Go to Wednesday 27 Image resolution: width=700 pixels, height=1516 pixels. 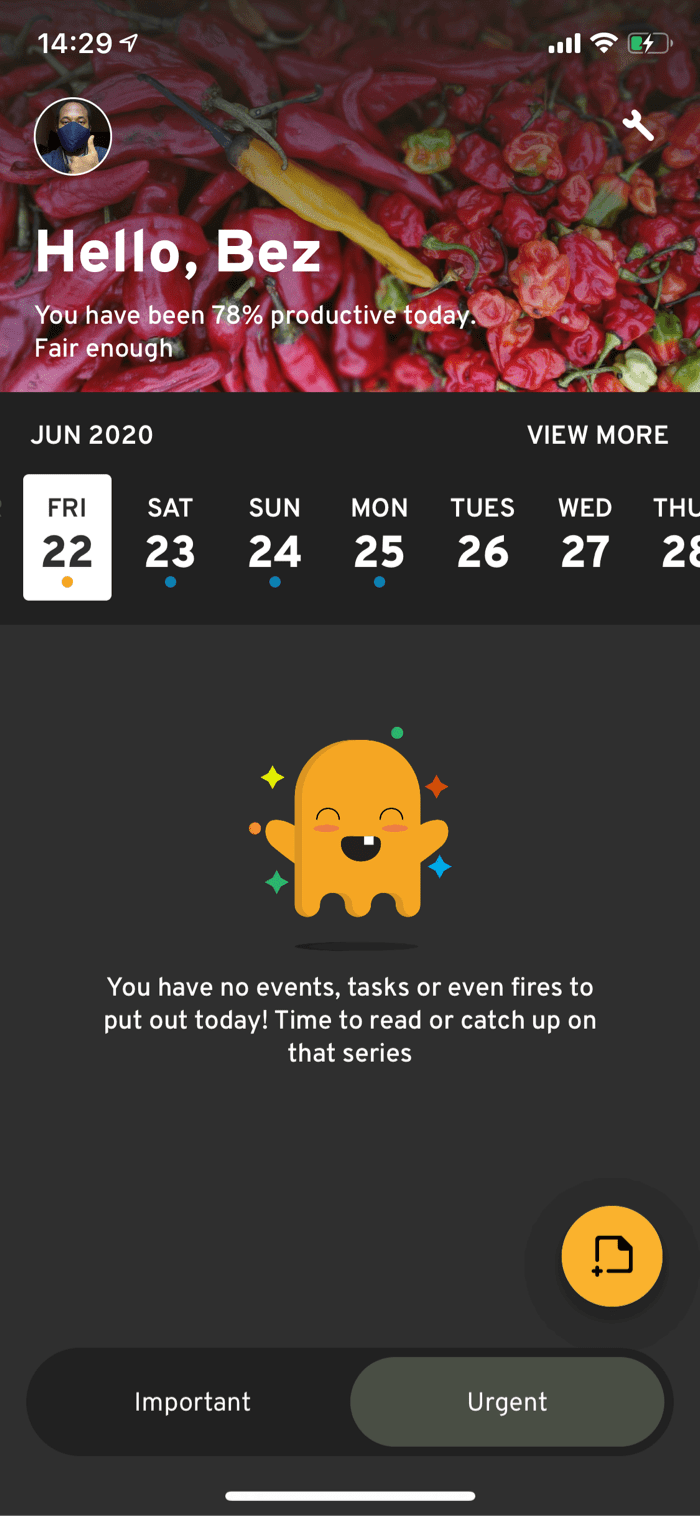coord(585,537)
